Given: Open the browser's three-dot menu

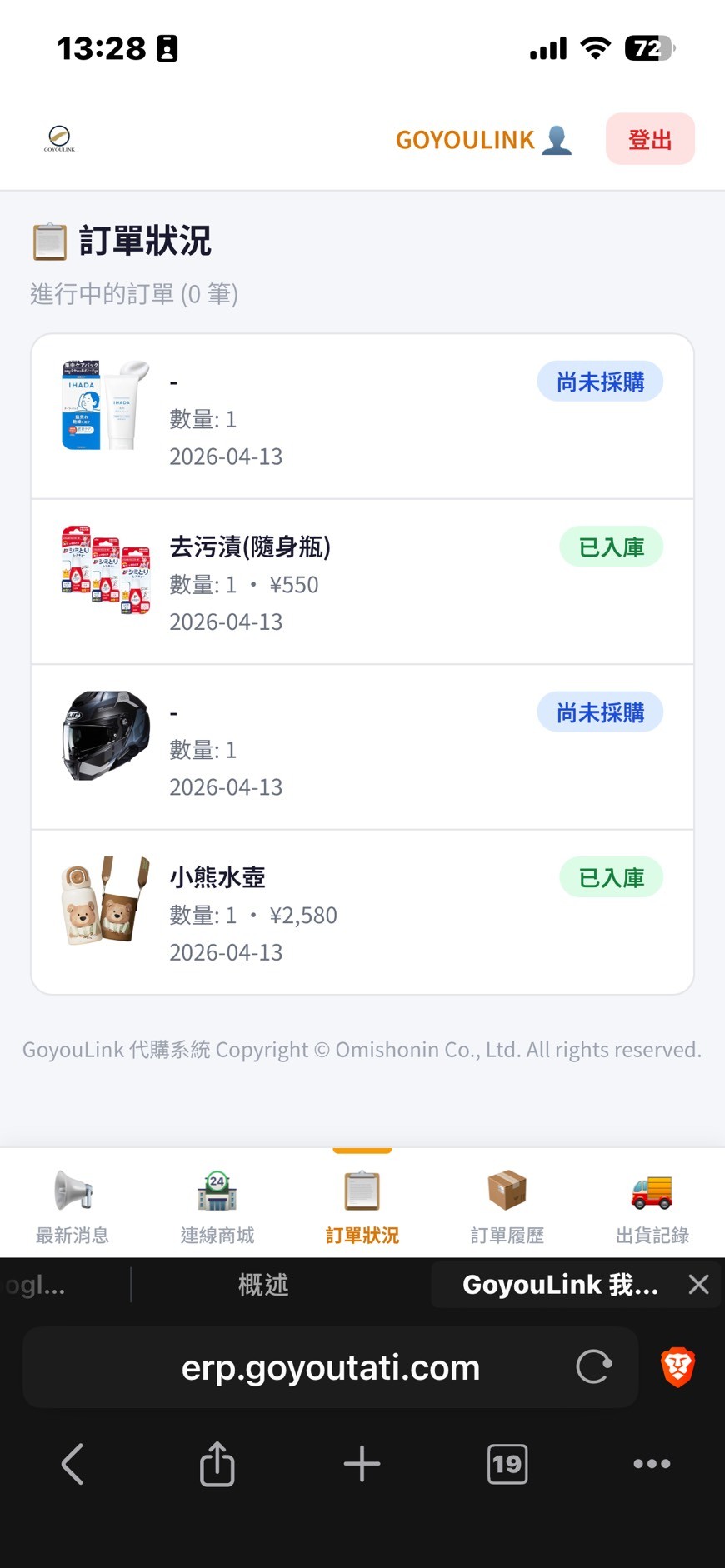Looking at the screenshot, I should point(652,1464).
